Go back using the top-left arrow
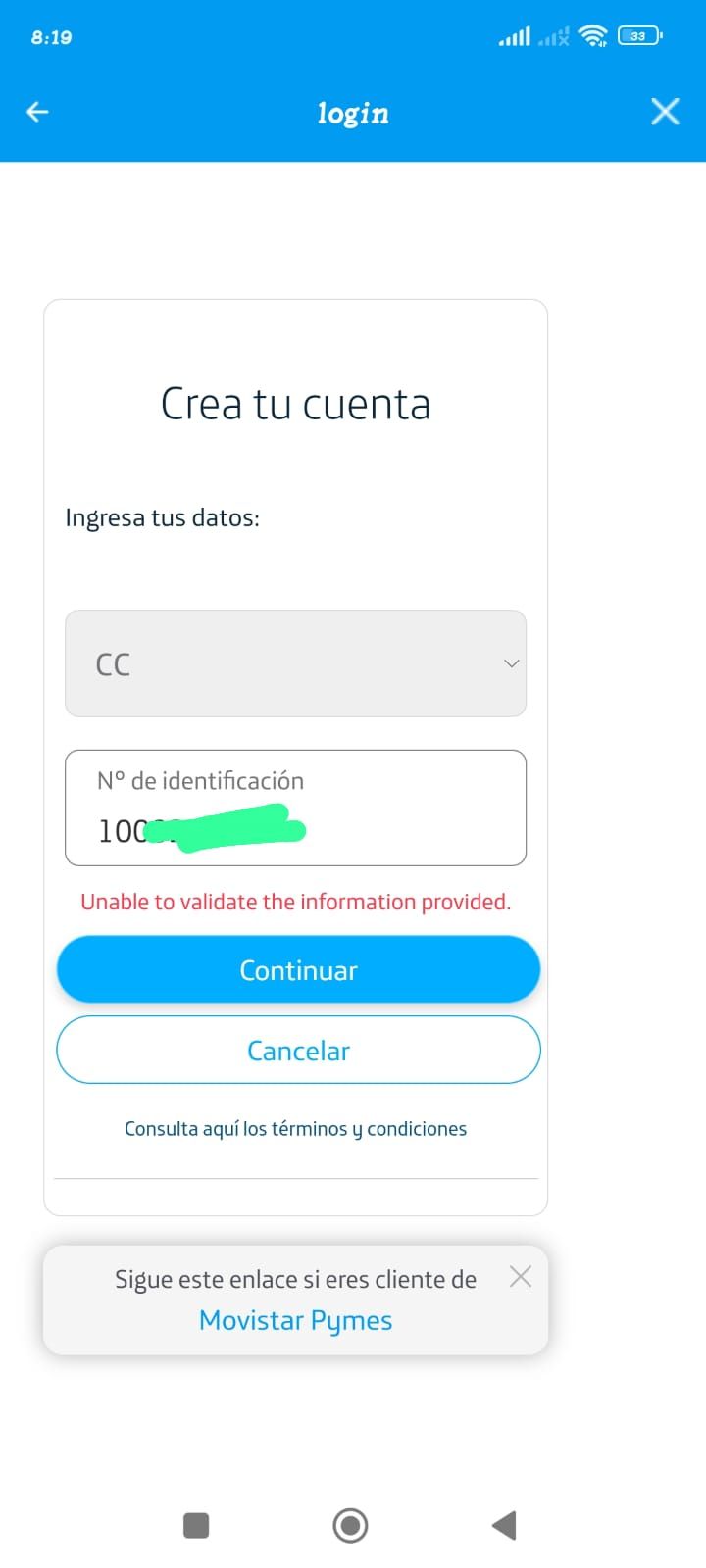Screen dimensions: 706x1568 [x=37, y=112]
